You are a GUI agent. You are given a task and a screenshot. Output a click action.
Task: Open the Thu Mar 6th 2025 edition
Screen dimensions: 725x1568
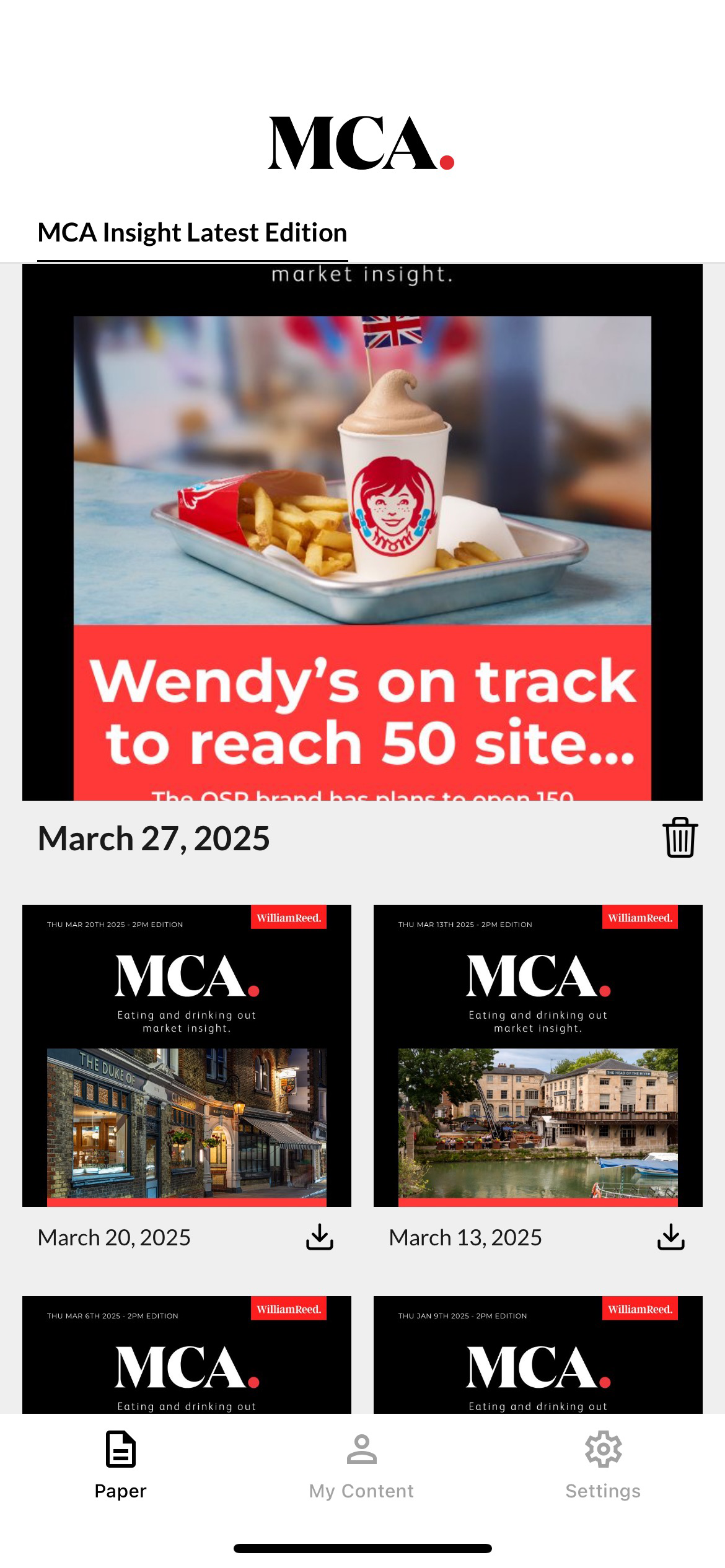[x=187, y=1354]
